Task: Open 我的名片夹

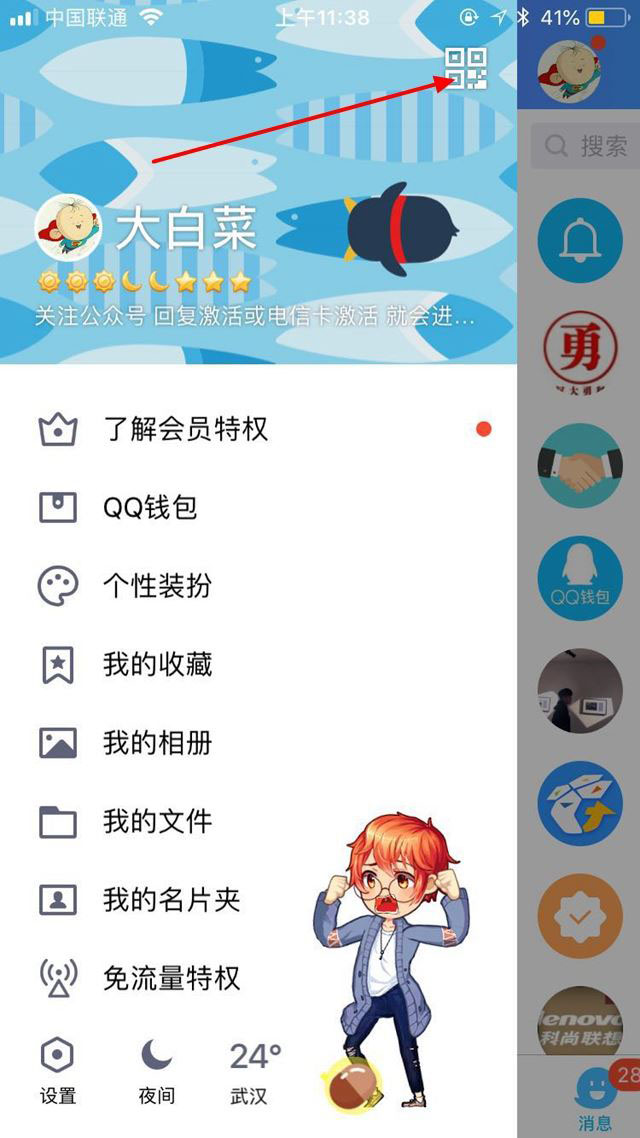Action: coord(171,899)
